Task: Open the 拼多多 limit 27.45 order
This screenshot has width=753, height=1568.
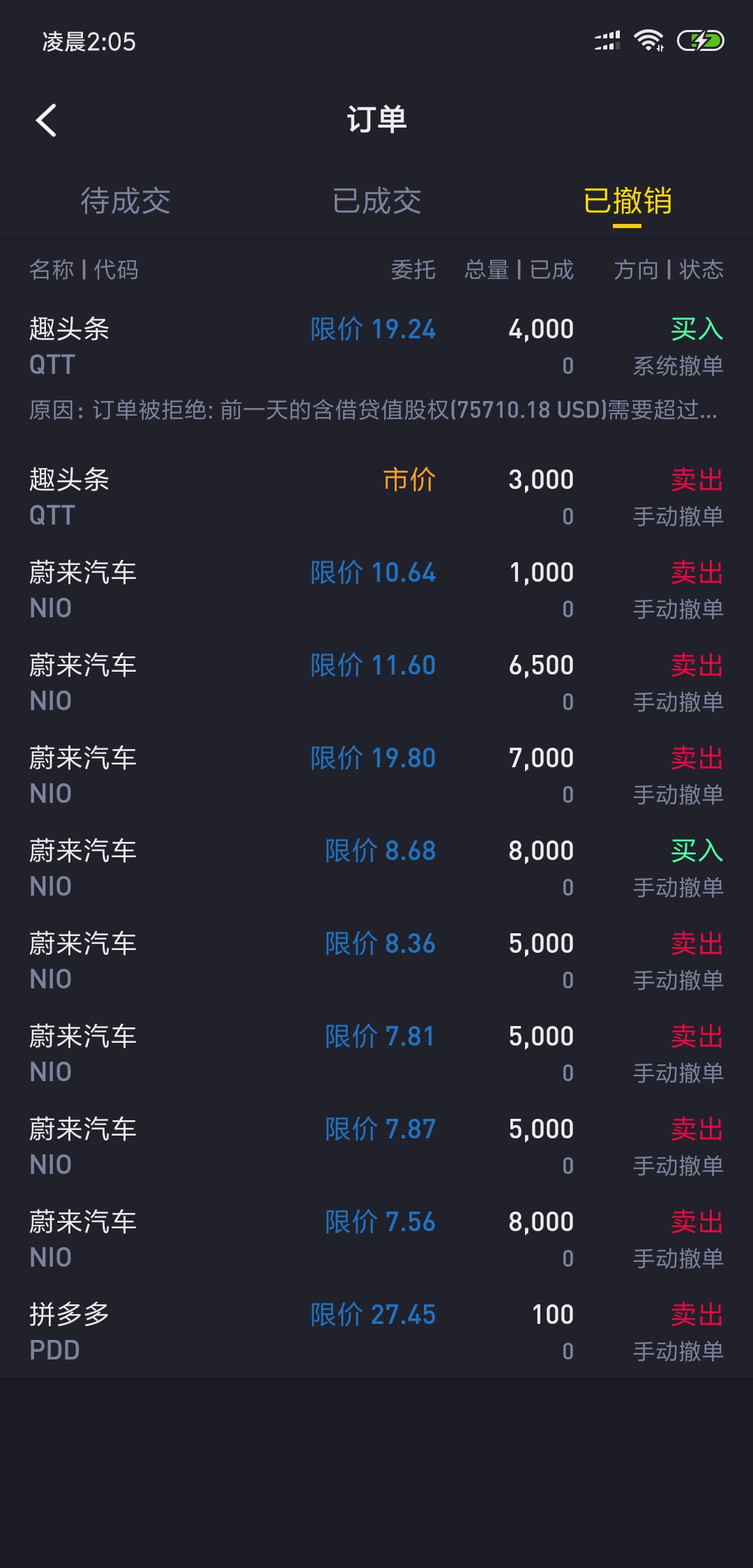Action: (x=376, y=1332)
